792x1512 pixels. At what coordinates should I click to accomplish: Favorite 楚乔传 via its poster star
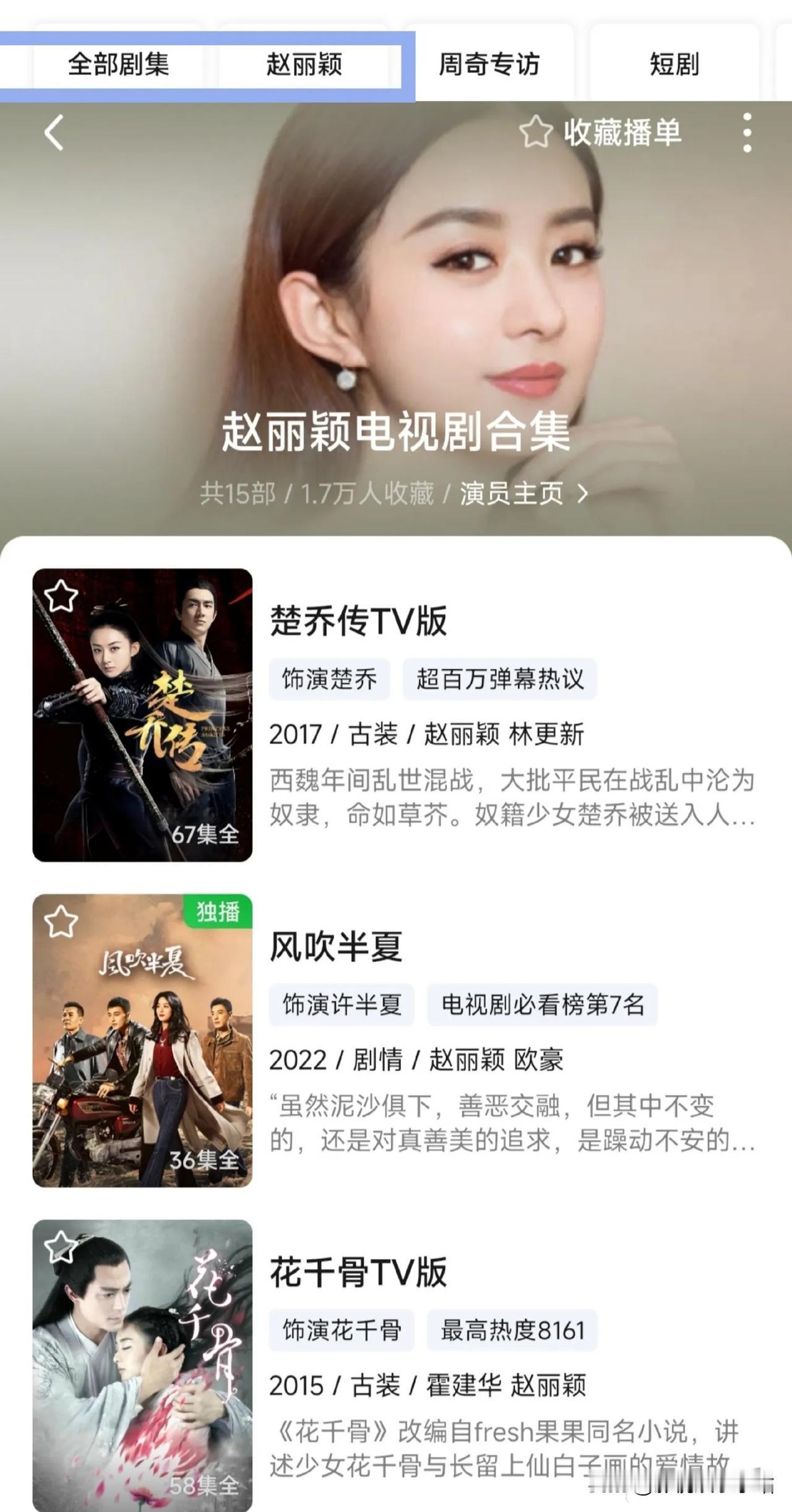click(x=61, y=597)
